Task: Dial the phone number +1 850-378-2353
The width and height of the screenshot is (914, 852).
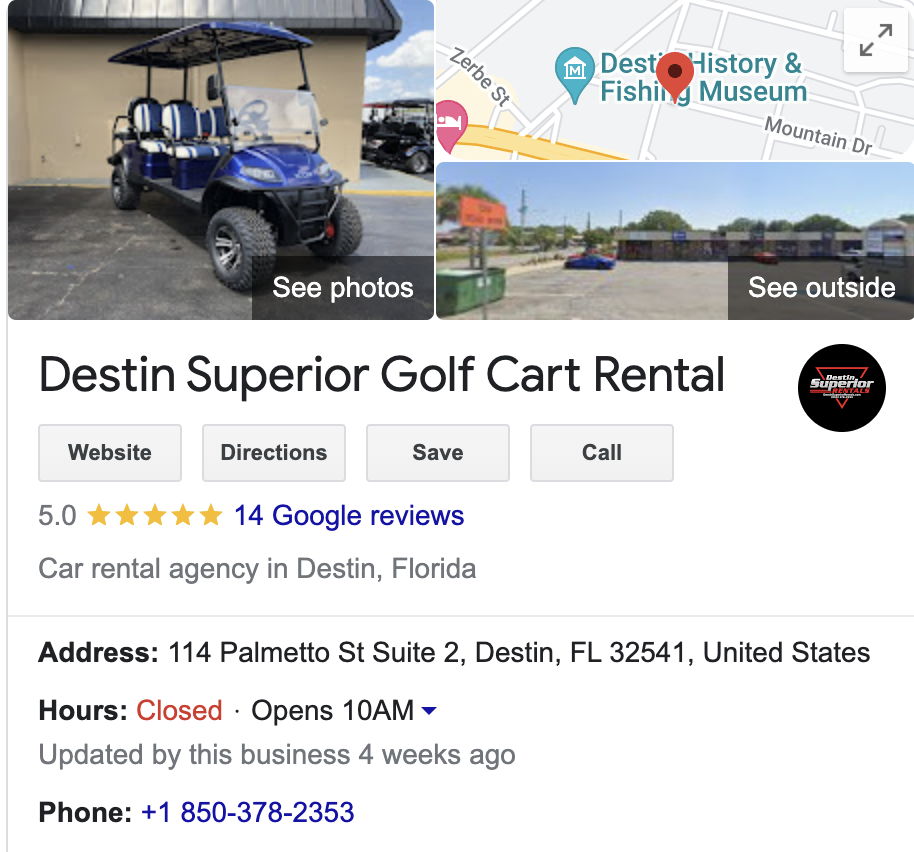Action: click(248, 812)
